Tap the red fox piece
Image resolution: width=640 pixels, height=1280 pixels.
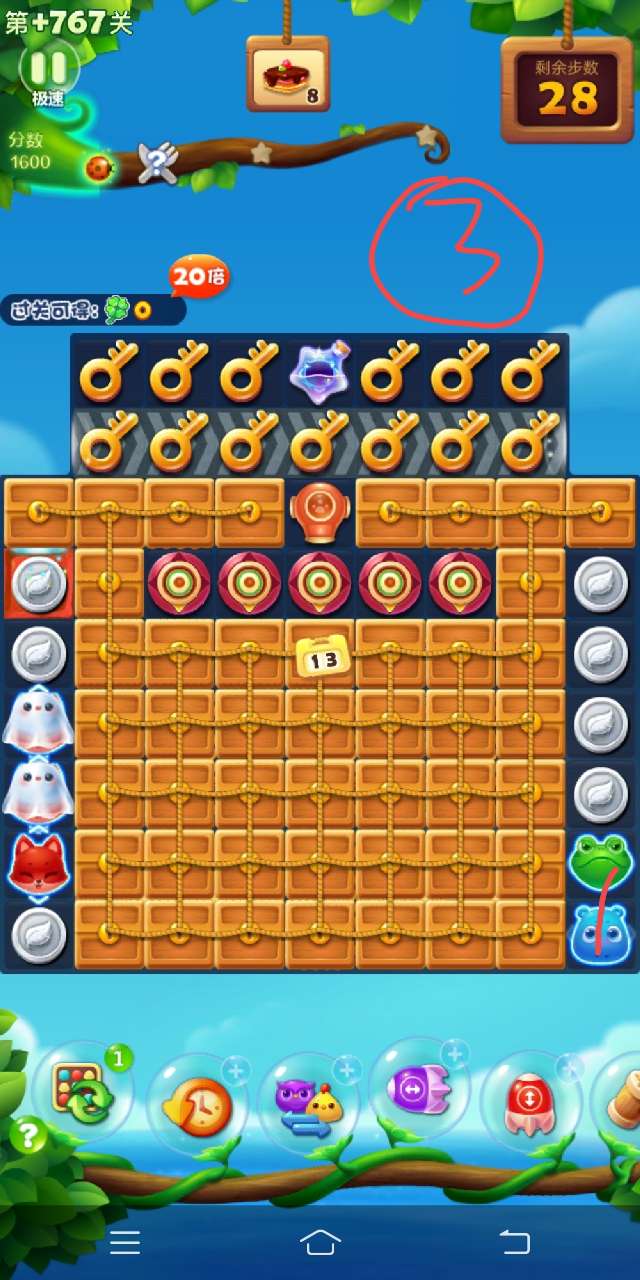(38, 863)
